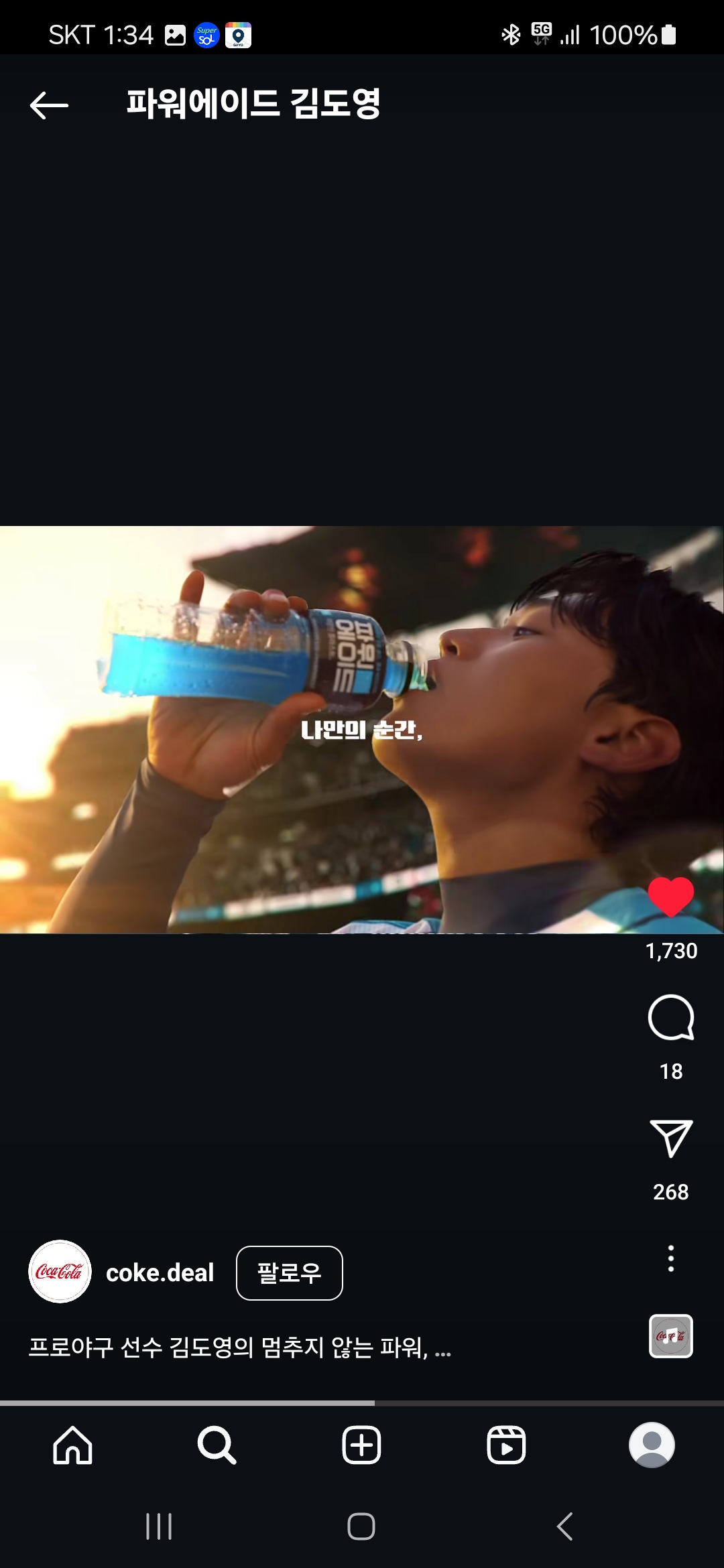Create a new post with the plus tab
Image resolution: width=724 pixels, height=1568 pixels.
(362, 1445)
